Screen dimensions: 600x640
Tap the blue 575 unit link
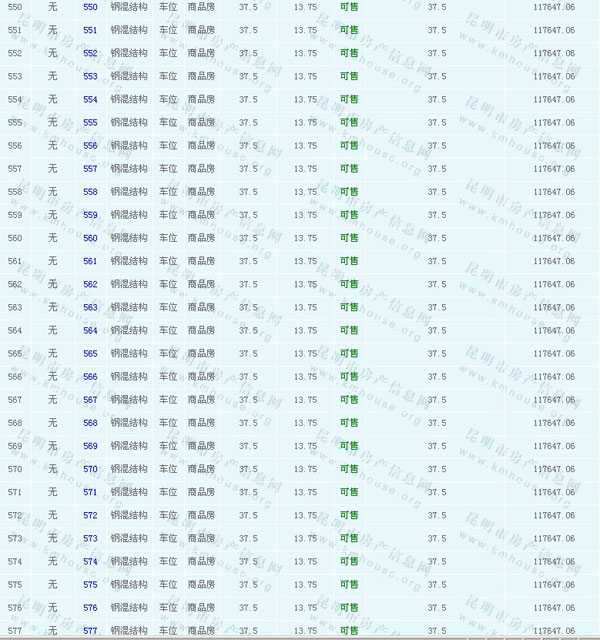pyautogui.click(x=90, y=585)
